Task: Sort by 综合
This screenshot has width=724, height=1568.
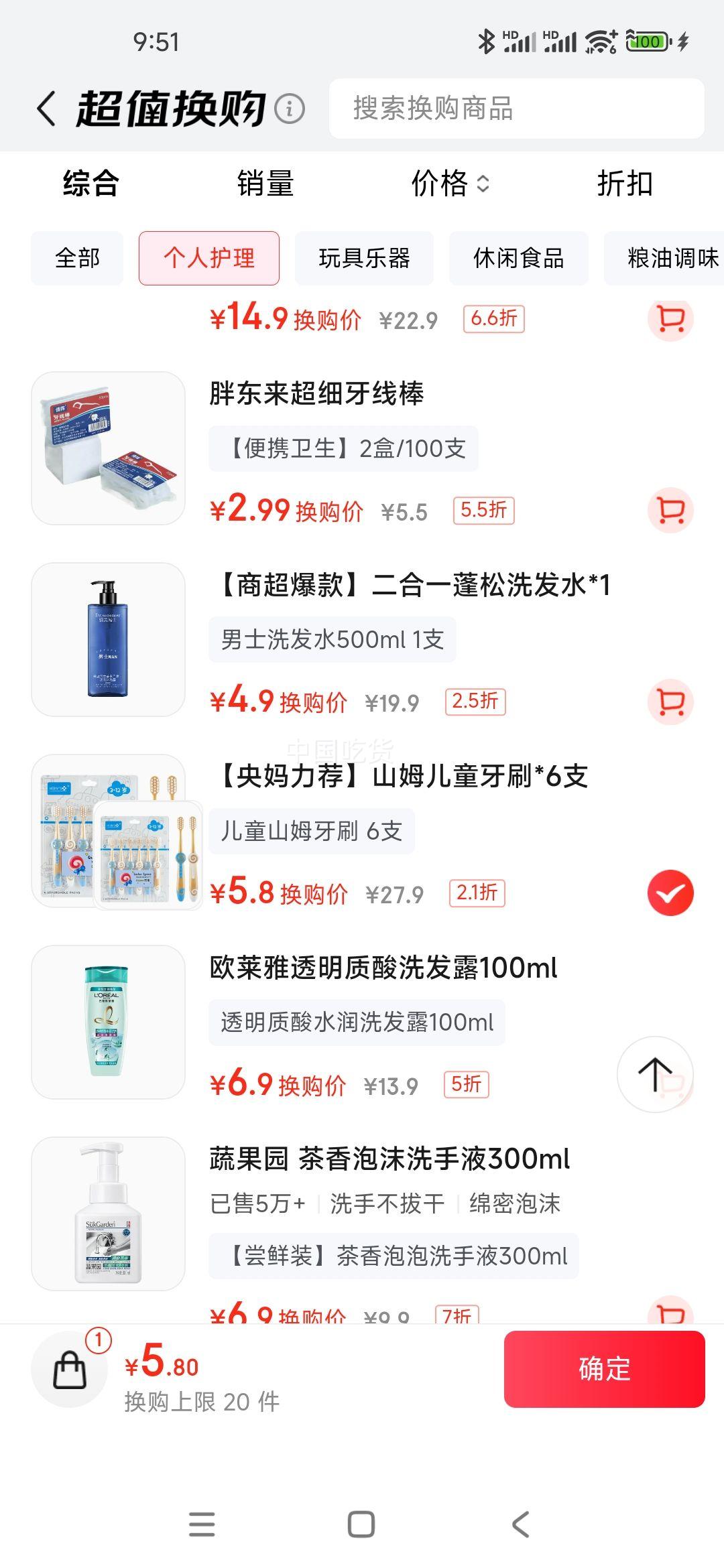Action: [90, 184]
